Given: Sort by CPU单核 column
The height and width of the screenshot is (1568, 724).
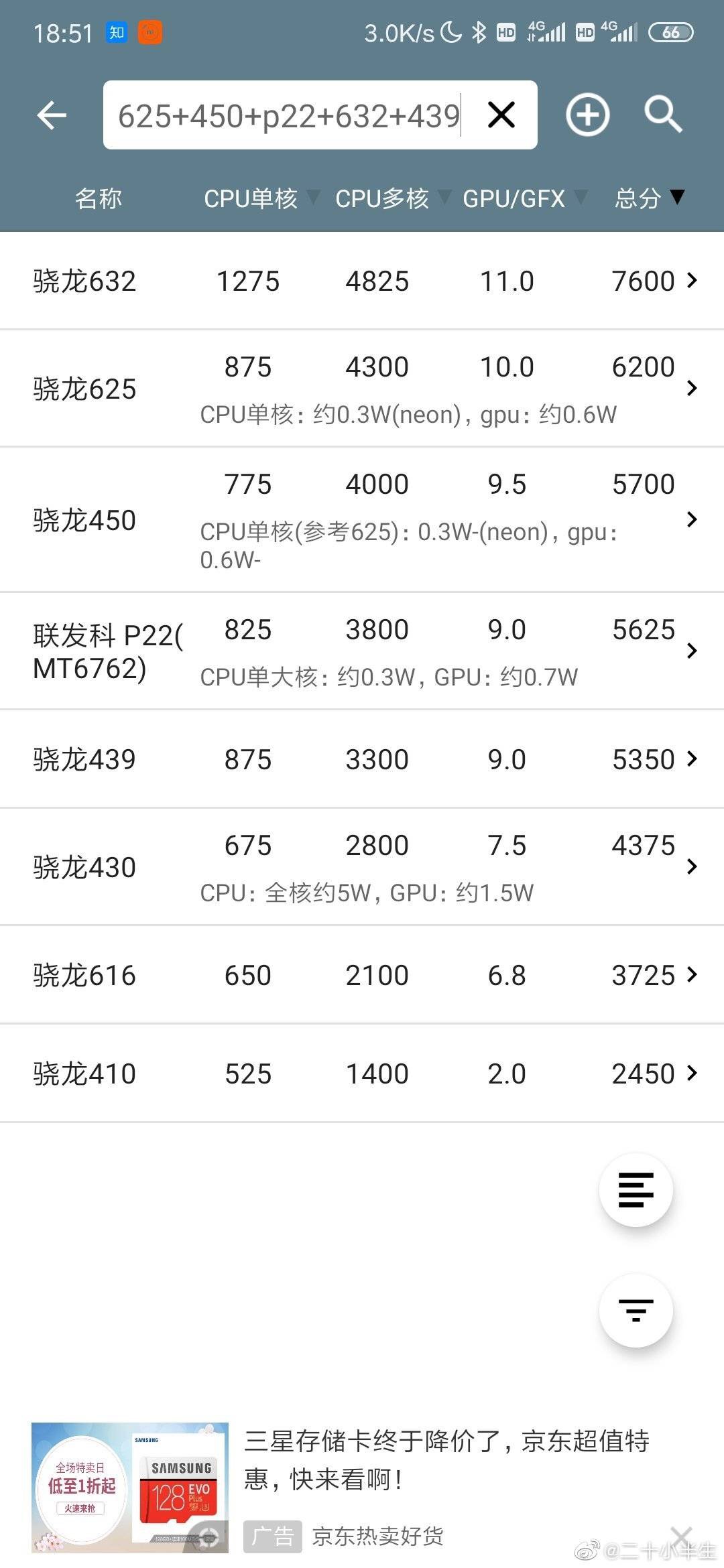Looking at the screenshot, I should (261, 198).
